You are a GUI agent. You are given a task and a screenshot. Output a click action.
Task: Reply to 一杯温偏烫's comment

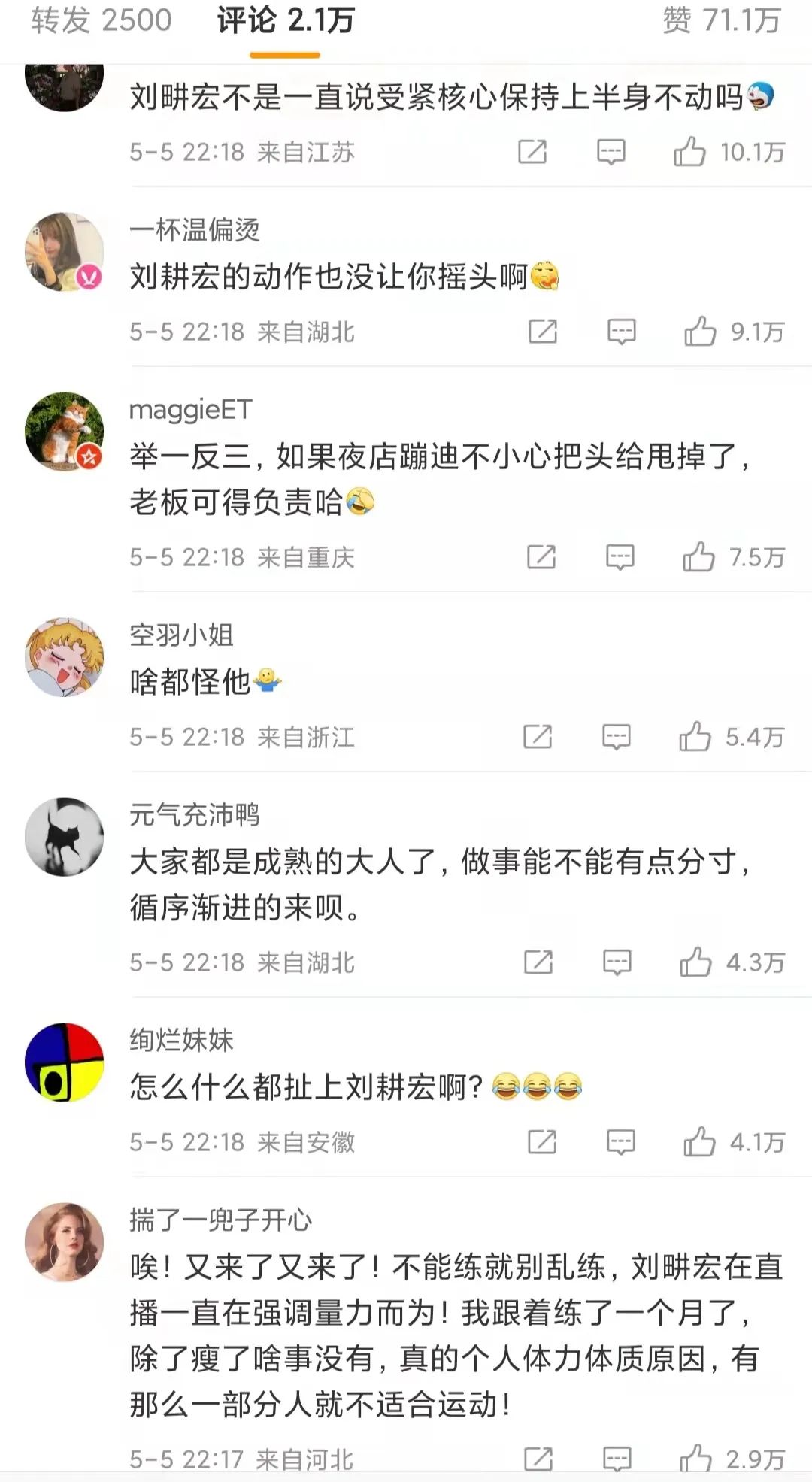pos(621,332)
